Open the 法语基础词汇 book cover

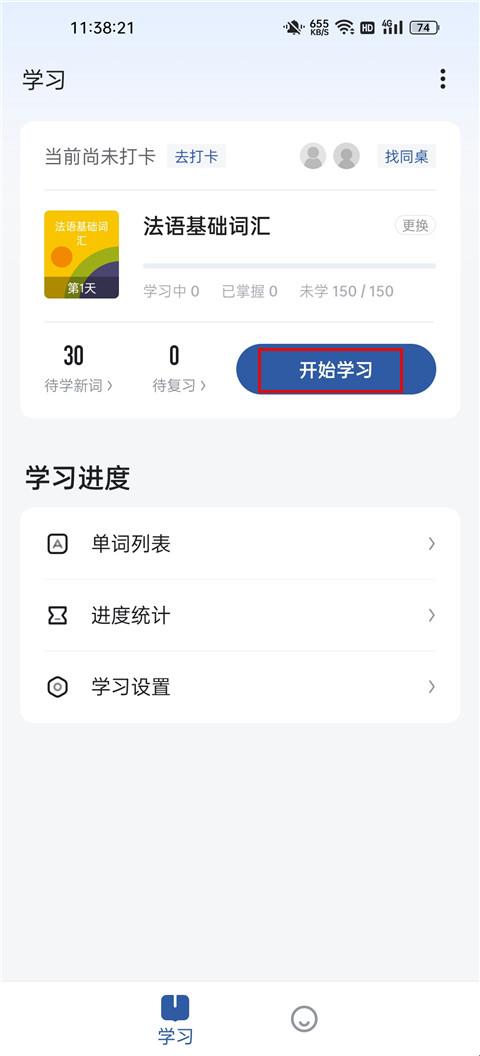81,255
